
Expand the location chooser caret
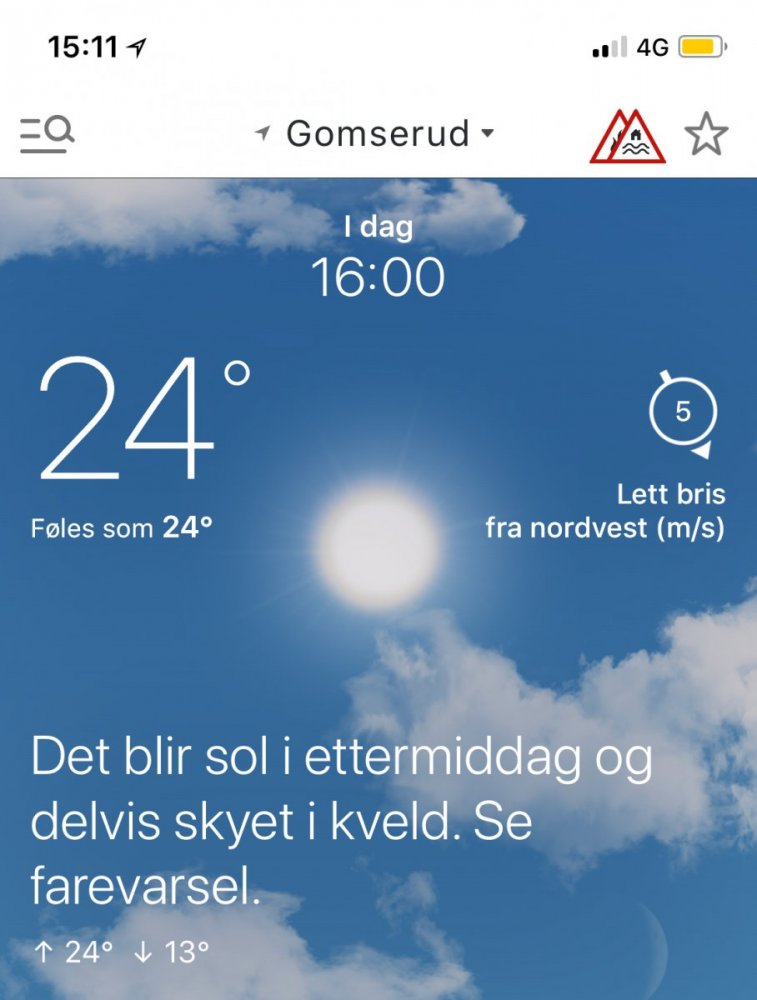485,135
